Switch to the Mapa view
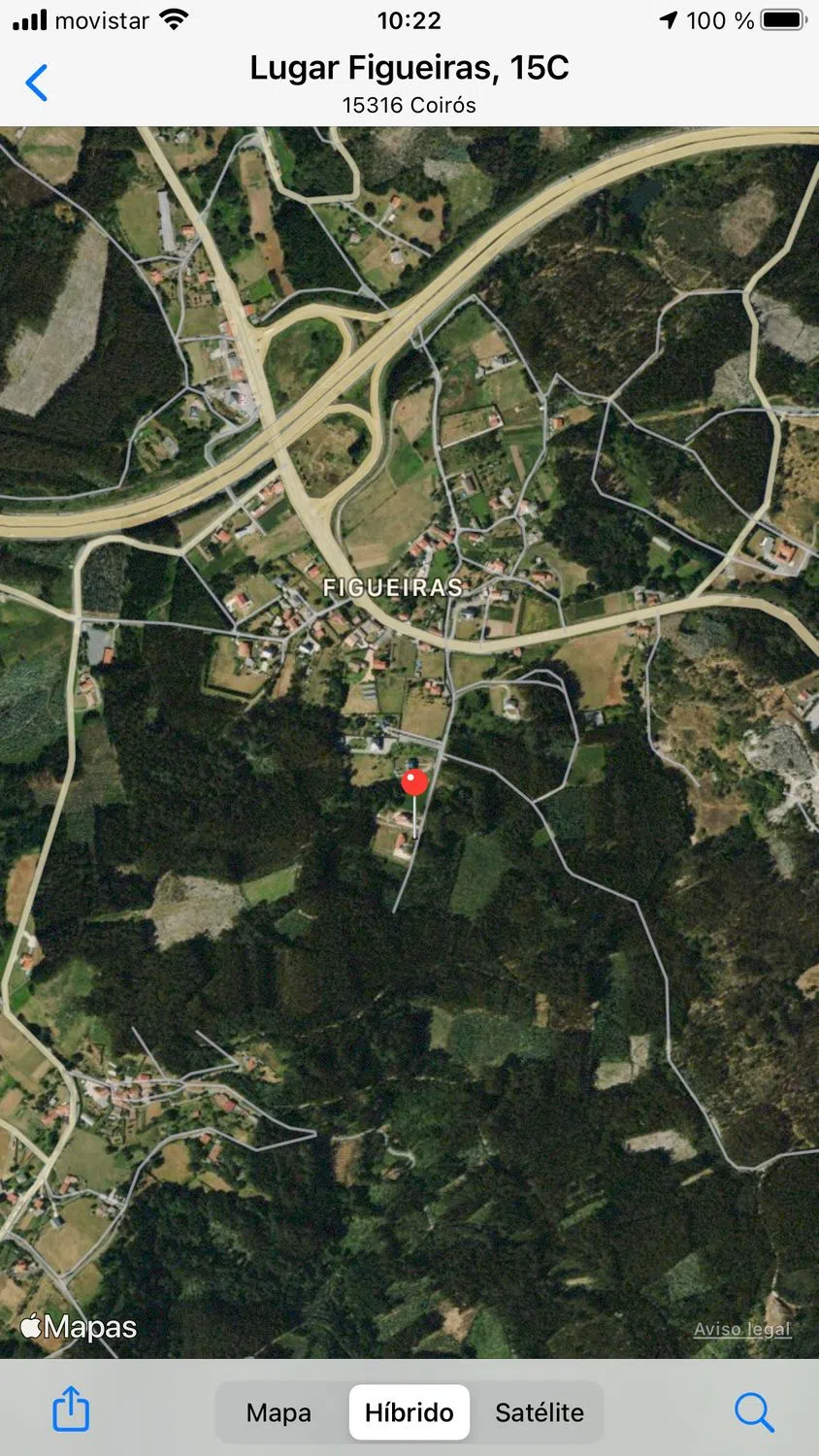This screenshot has width=819, height=1456. (x=278, y=1412)
